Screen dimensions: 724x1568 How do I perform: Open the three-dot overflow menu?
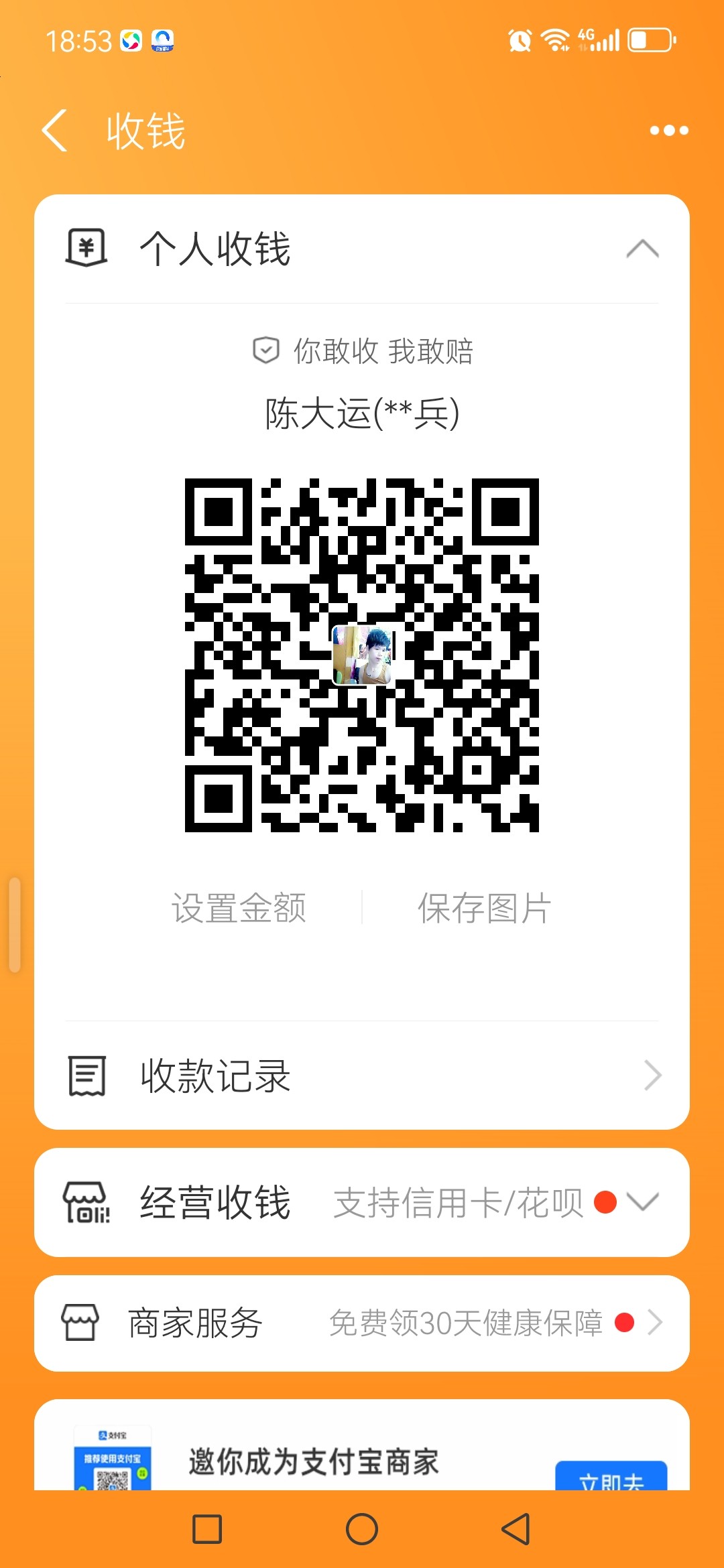(x=668, y=131)
